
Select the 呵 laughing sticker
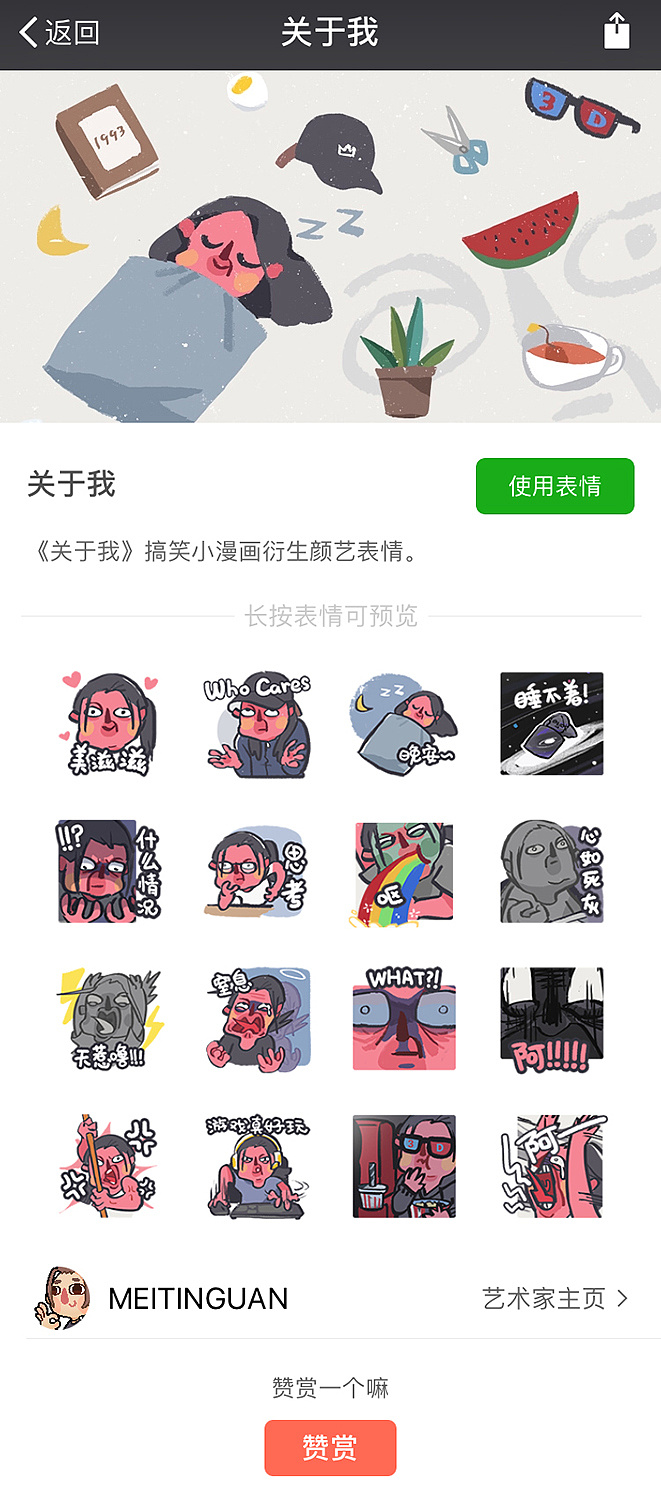(552, 1166)
